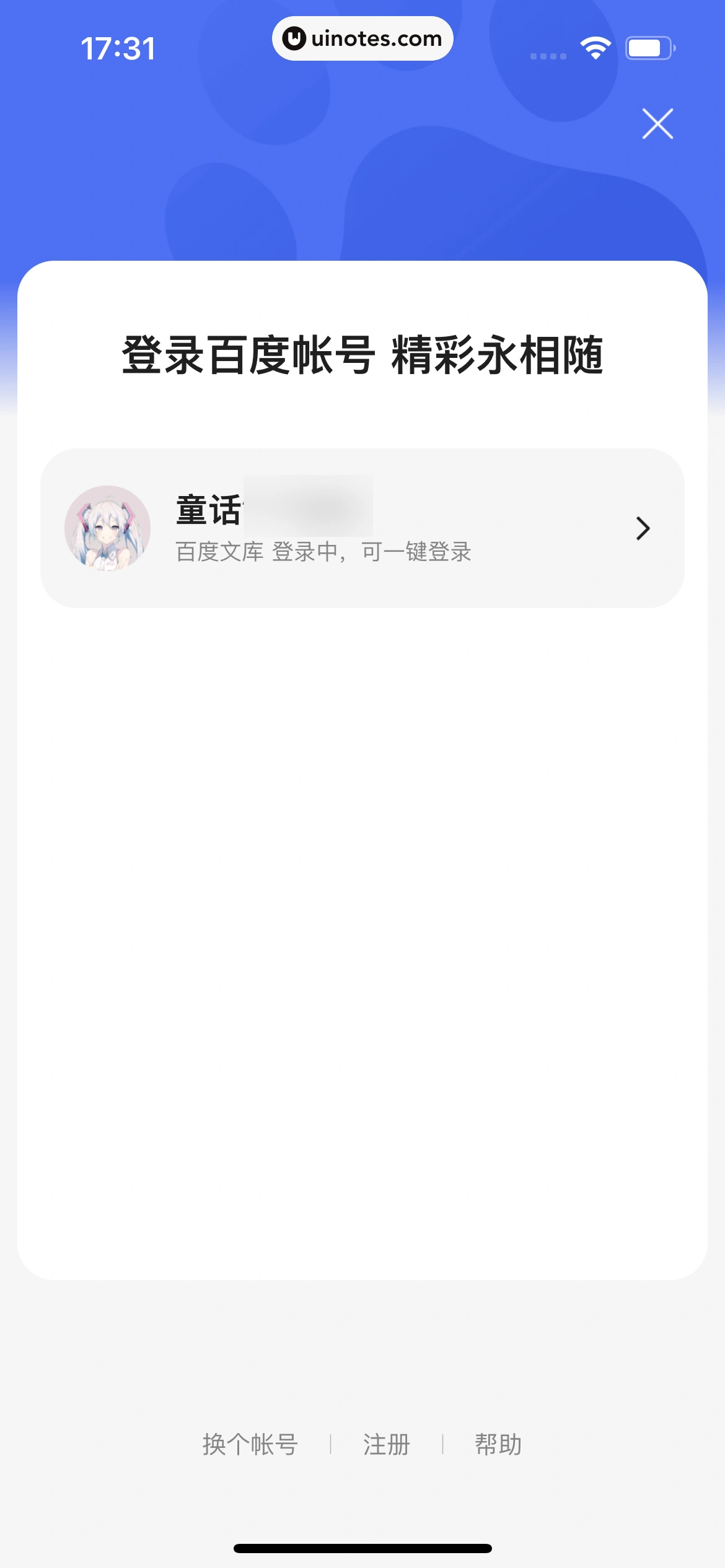Open account details with the right-pointing arrow
Viewport: 725px width, 1568px height.
(643, 528)
